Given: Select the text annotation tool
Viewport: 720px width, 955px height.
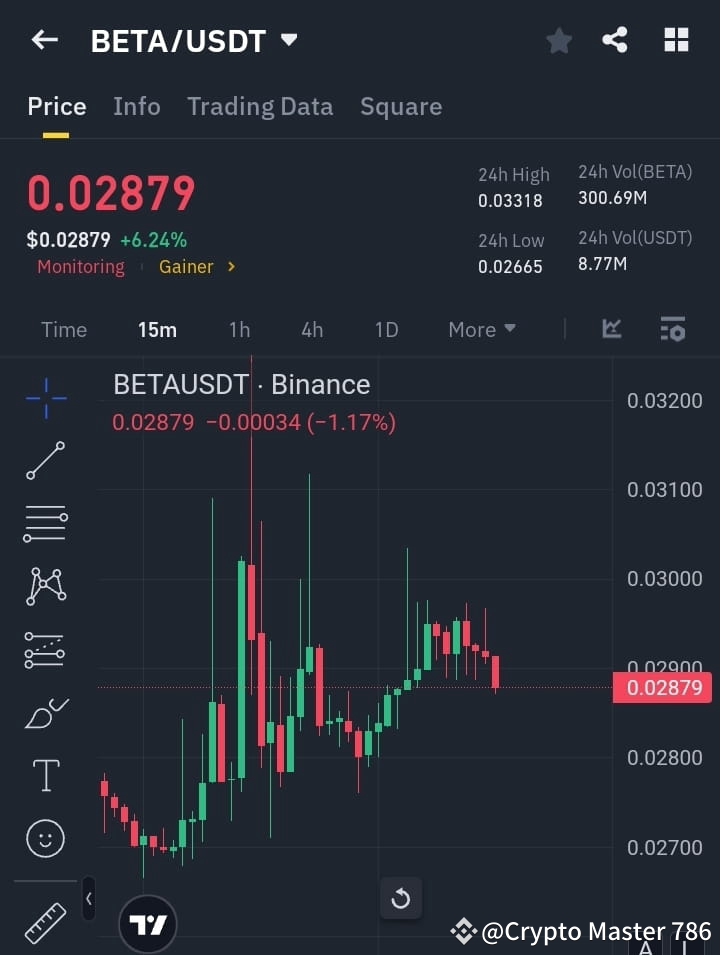Looking at the screenshot, I should (x=45, y=775).
